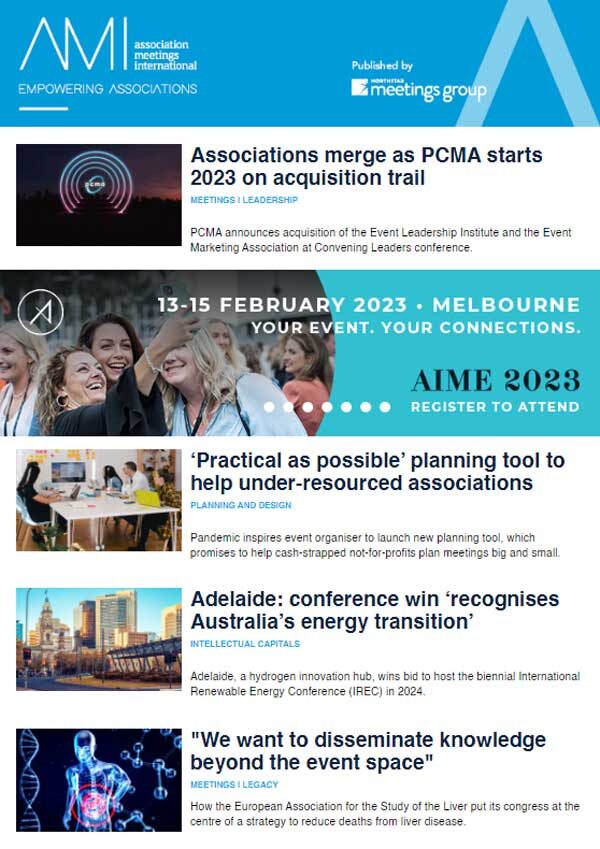Select the Planning and Design category link
600x849 pixels.
click(240, 506)
